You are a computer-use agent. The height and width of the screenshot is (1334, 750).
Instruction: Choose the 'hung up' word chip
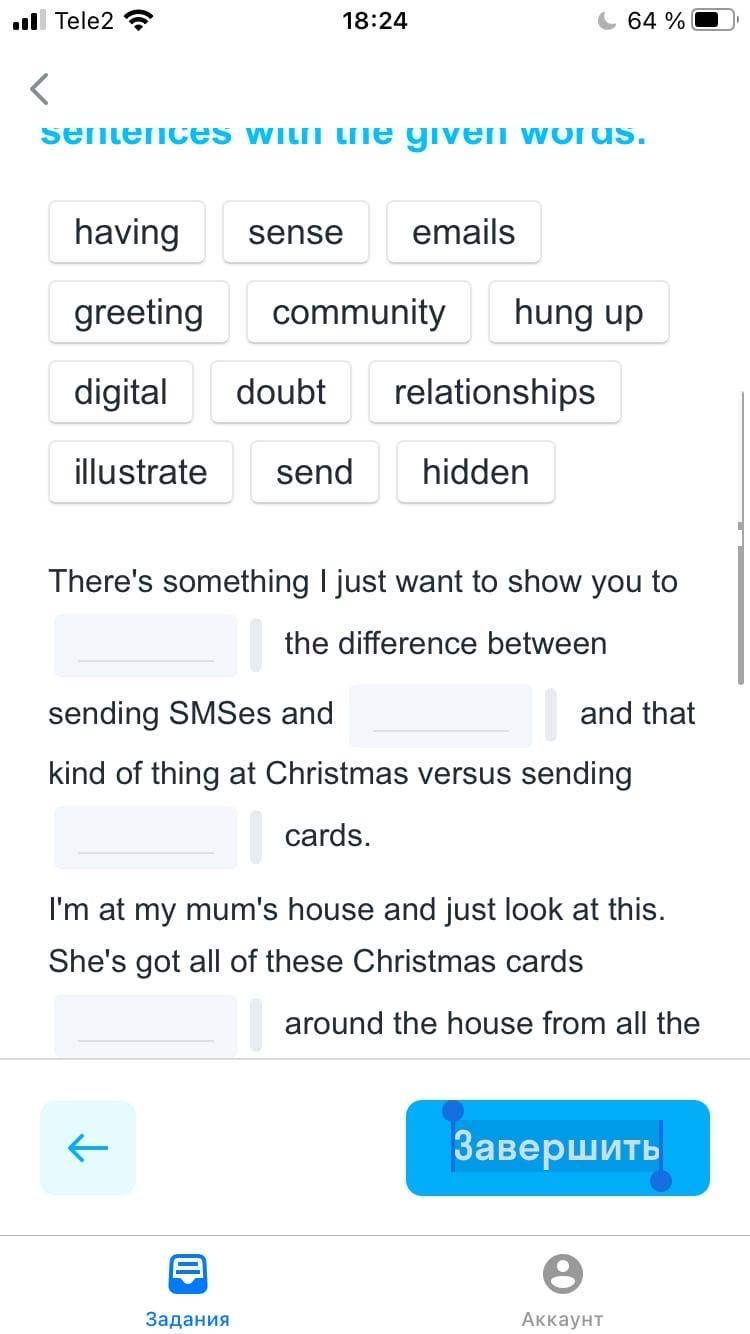pos(579,312)
